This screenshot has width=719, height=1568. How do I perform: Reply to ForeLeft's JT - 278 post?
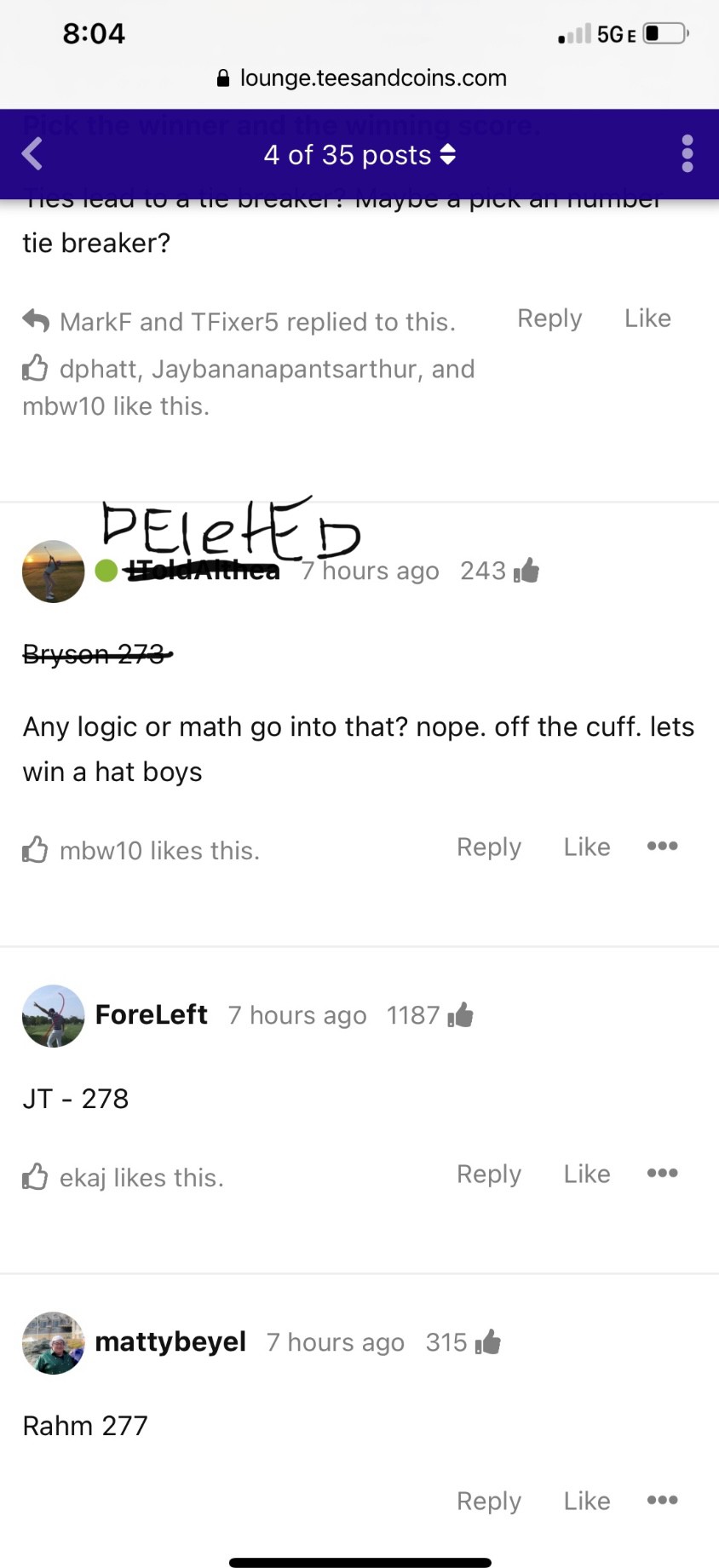click(488, 1174)
